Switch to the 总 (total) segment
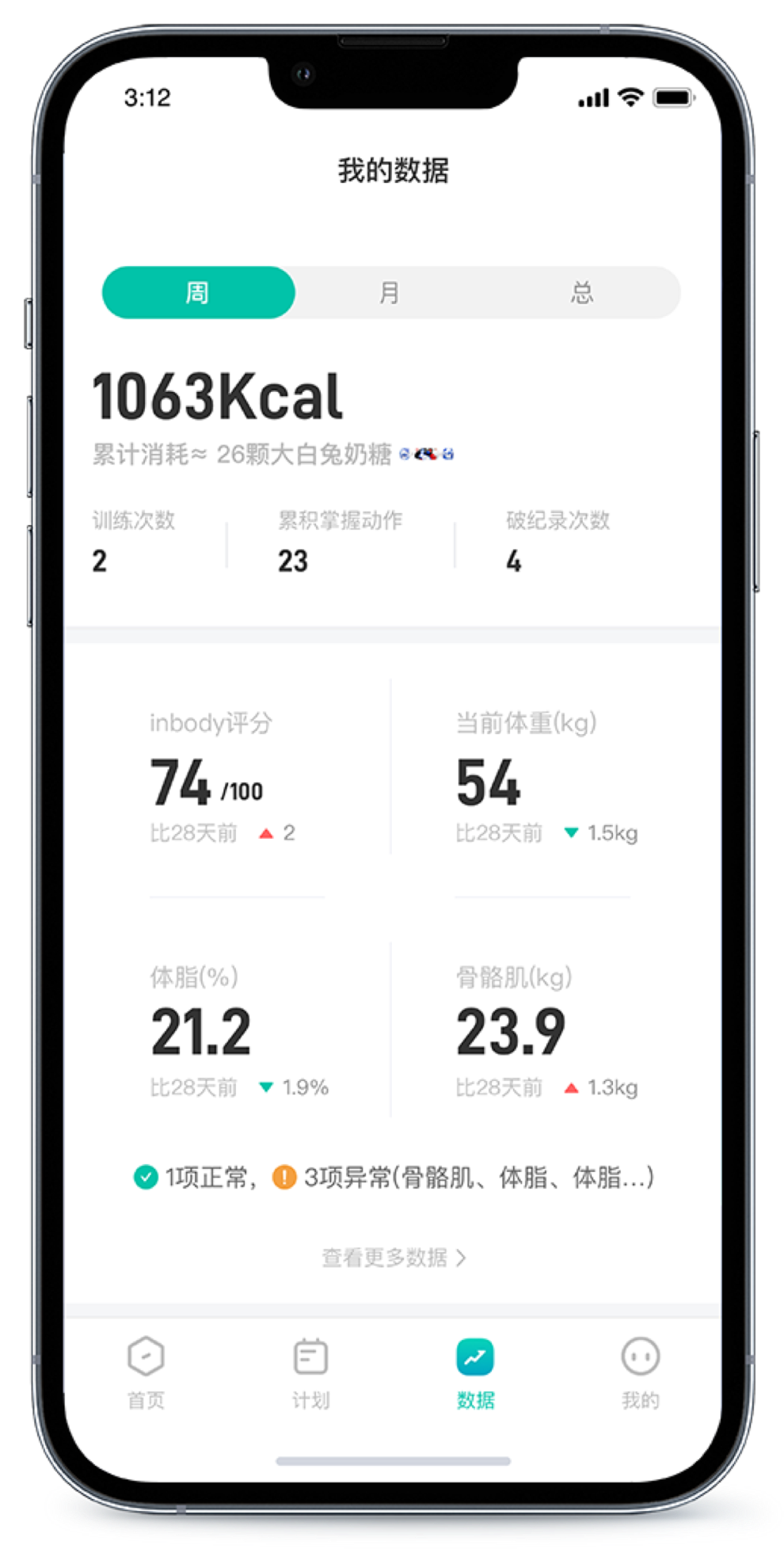 click(x=582, y=293)
